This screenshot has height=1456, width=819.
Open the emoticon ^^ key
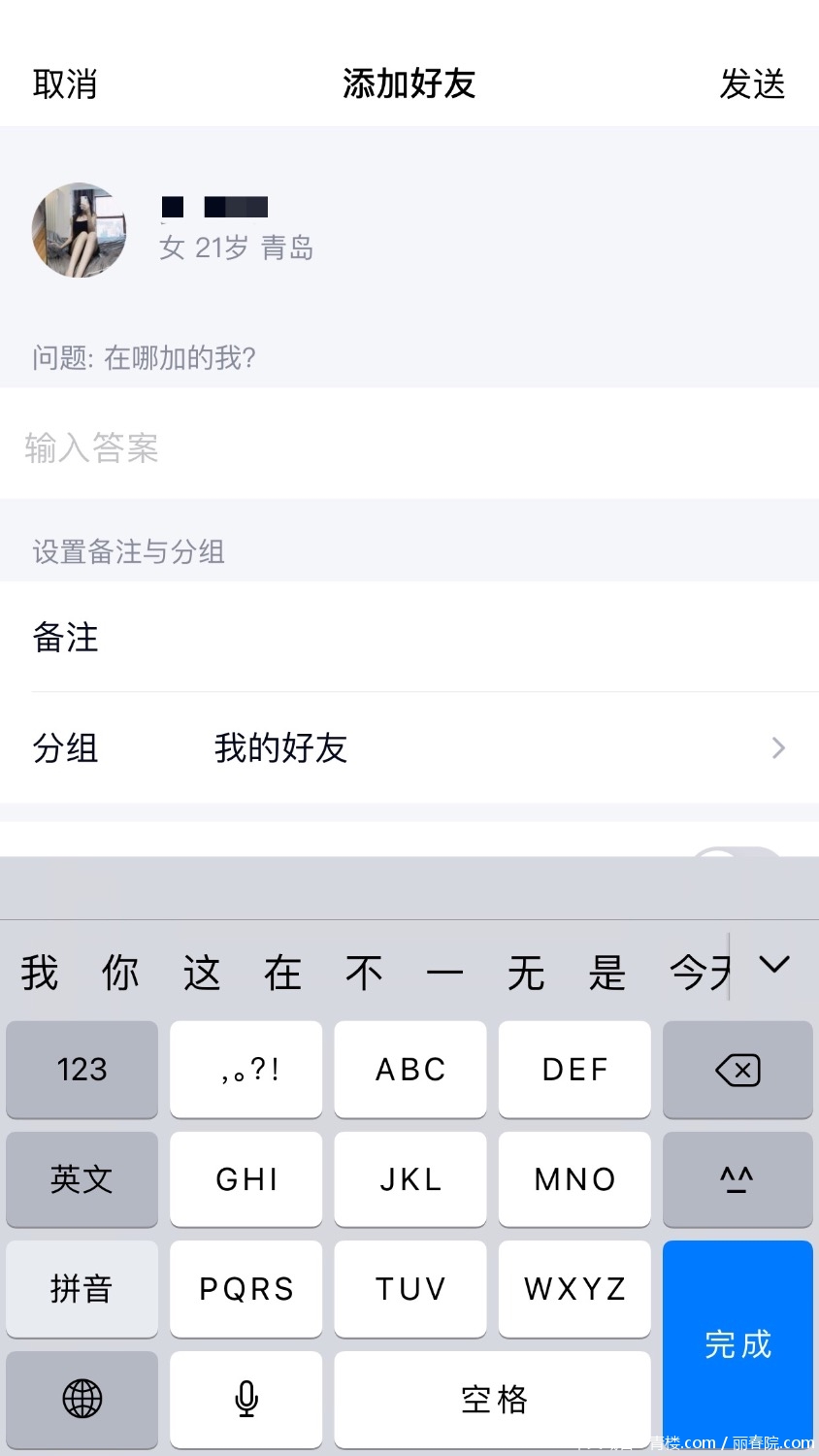point(737,1179)
